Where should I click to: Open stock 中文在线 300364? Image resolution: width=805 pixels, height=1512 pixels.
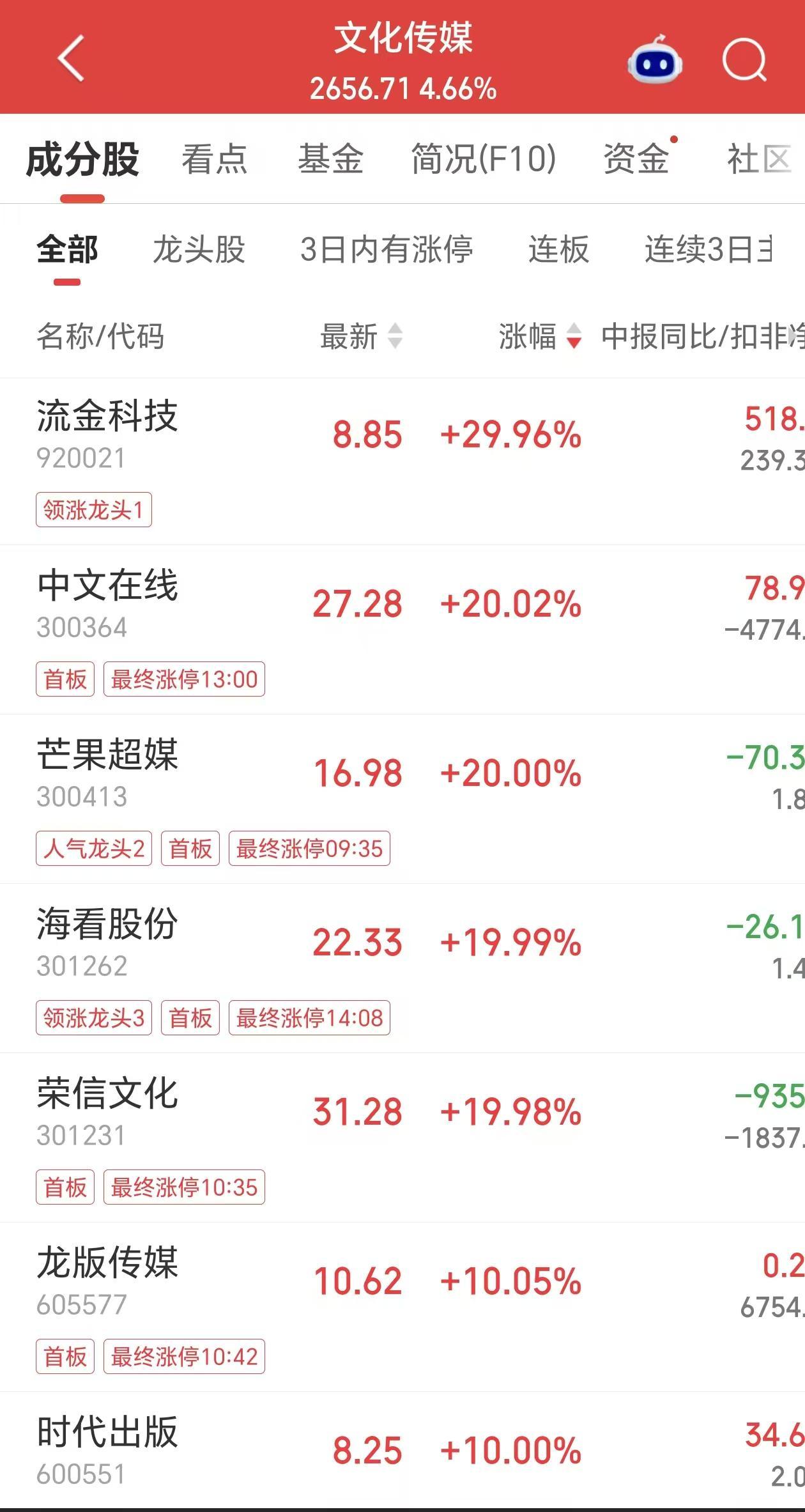pos(402,630)
